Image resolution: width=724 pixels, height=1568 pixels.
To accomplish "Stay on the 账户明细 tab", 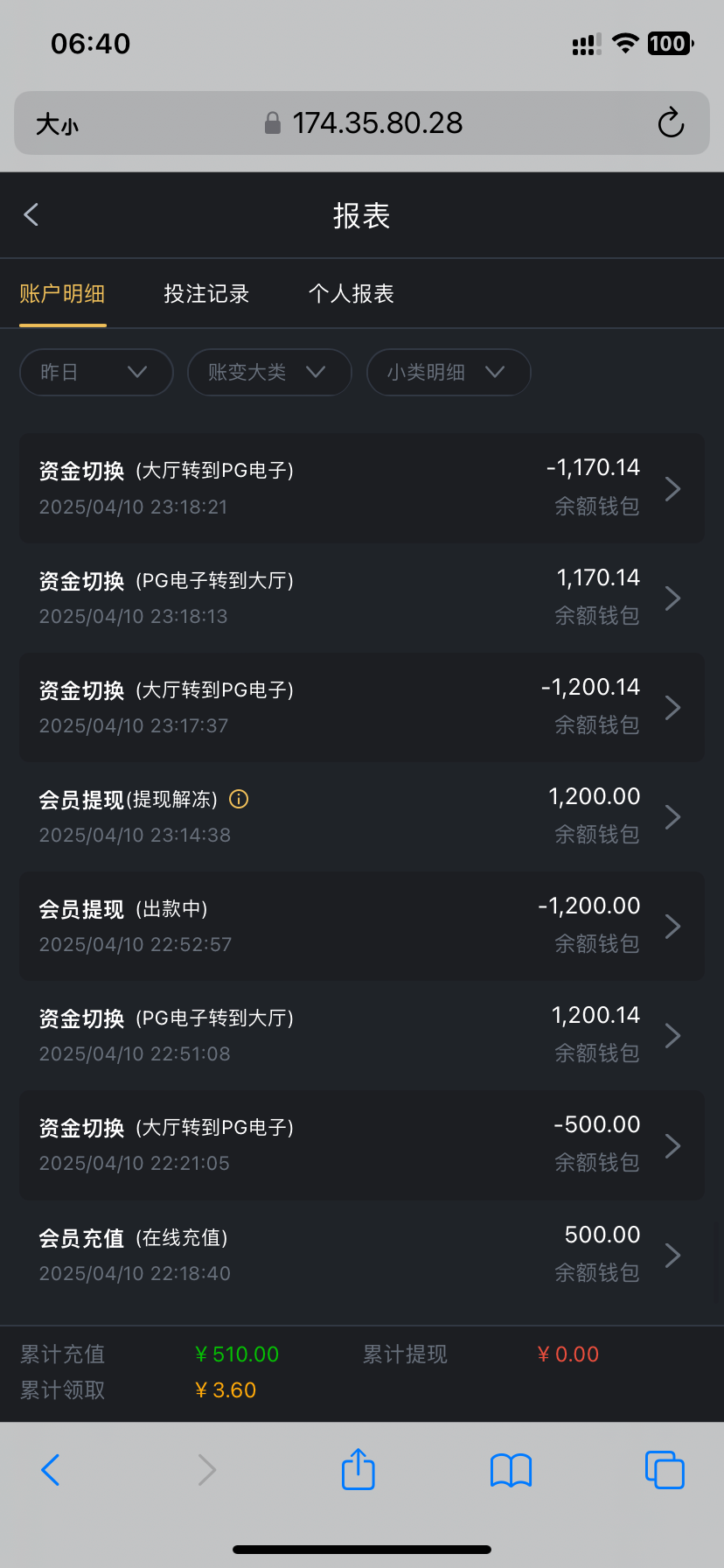I will (63, 294).
